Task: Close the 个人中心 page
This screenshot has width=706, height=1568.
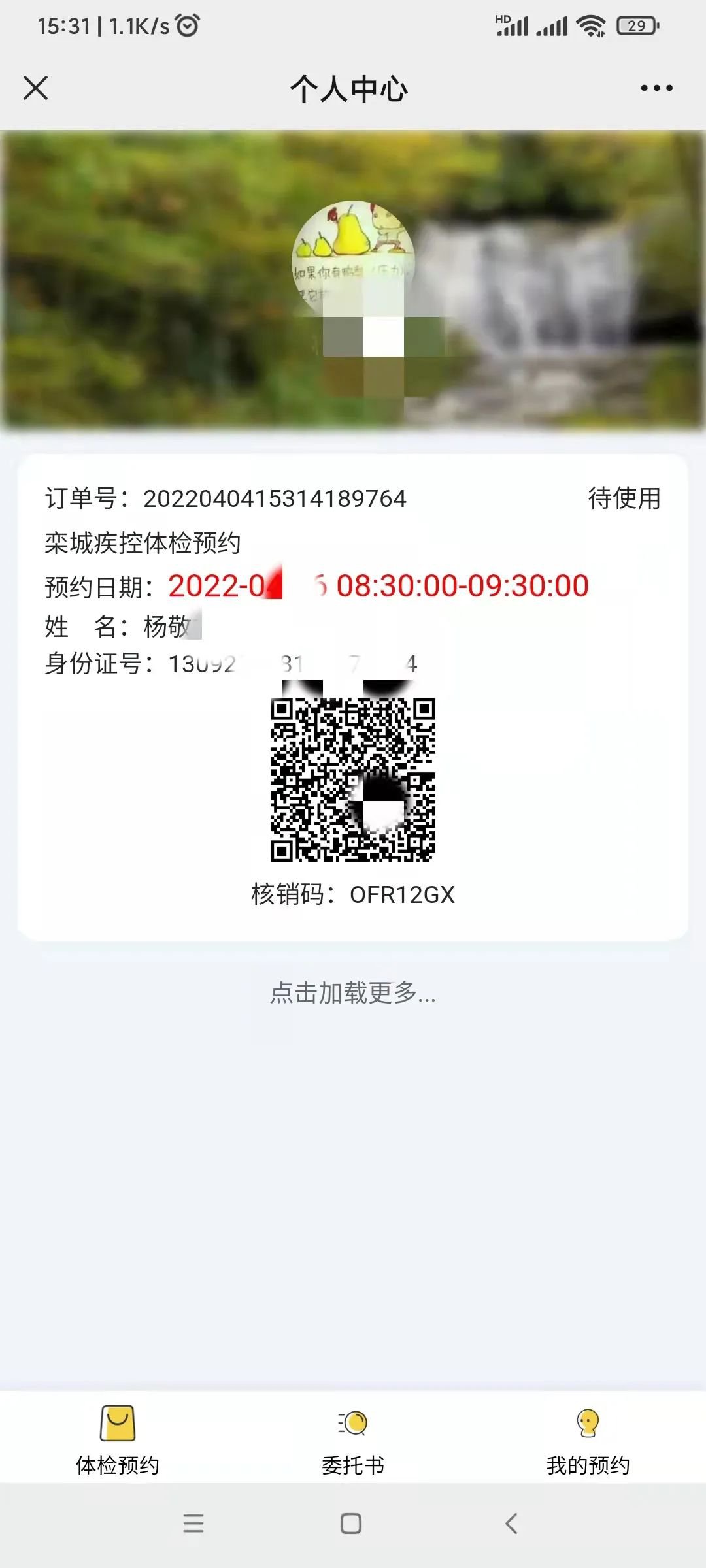Action: (x=36, y=88)
